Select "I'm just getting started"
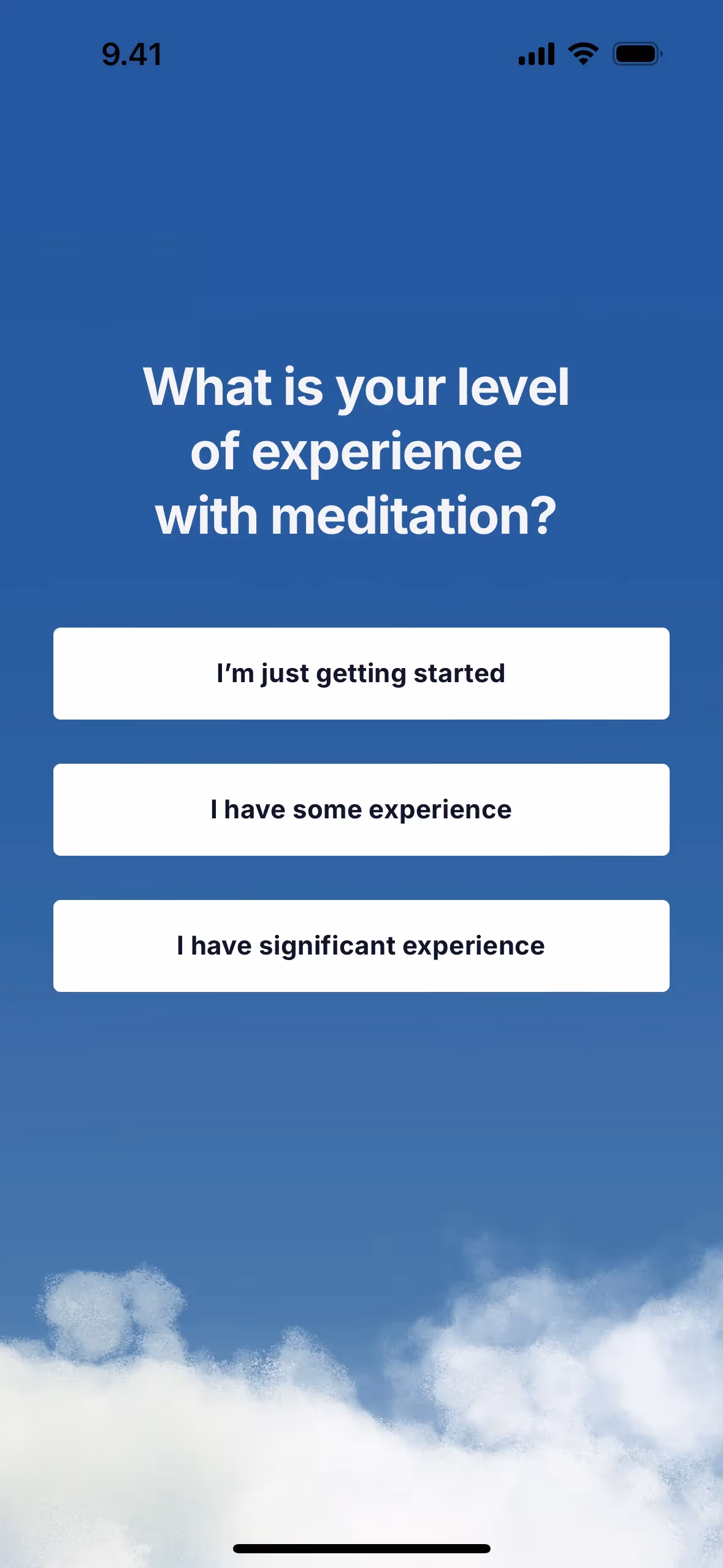This screenshot has width=723, height=1568. tap(361, 674)
